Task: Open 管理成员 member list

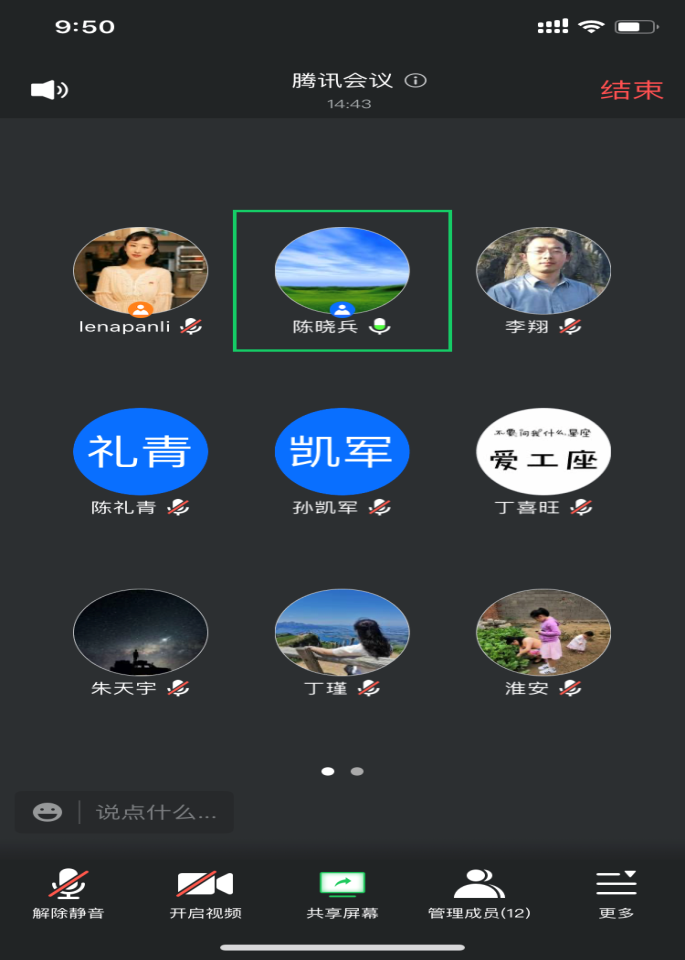Action: [x=479, y=893]
